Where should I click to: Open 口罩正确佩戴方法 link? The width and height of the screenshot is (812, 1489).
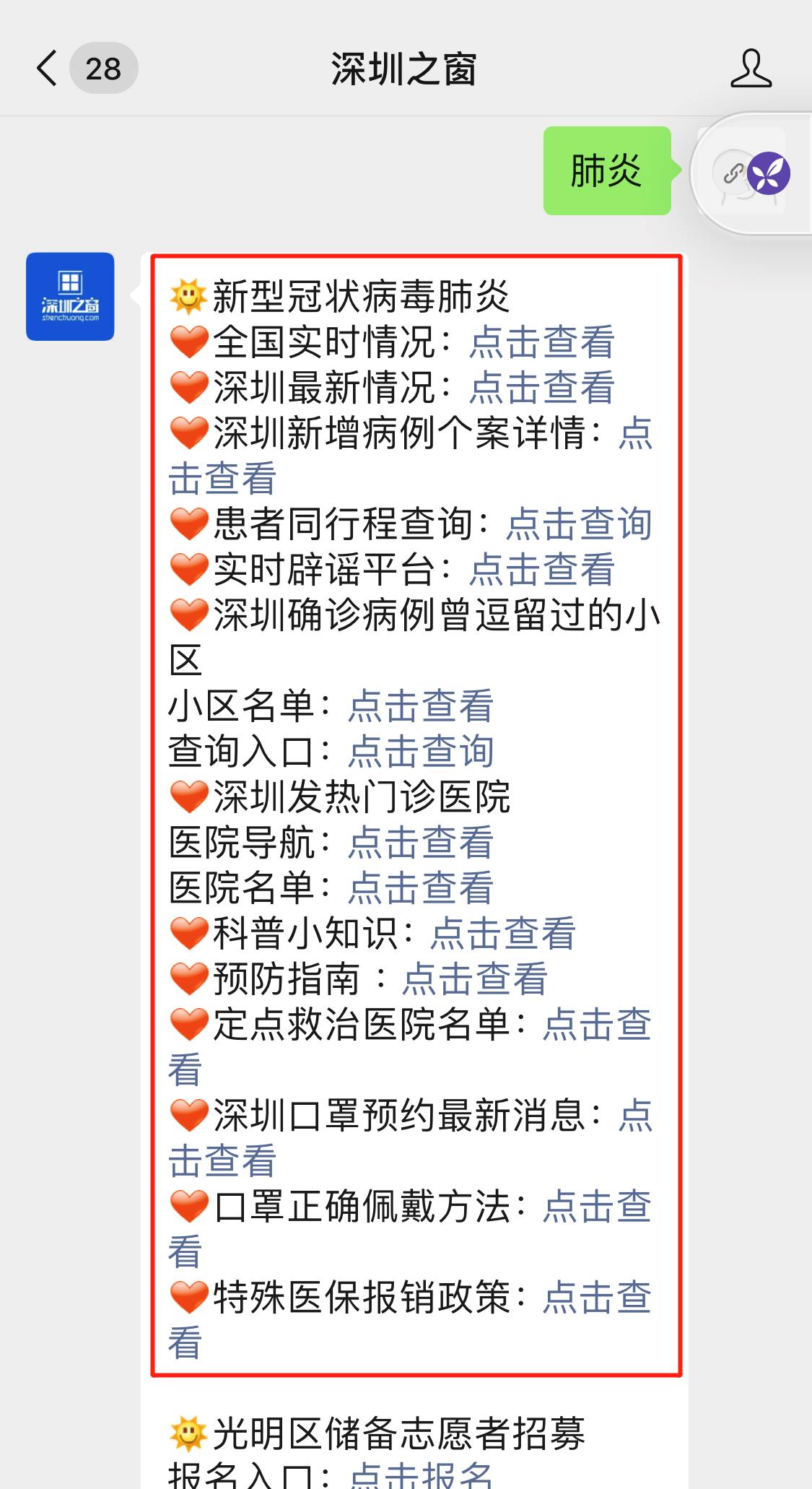pyautogui.click(x=596, y=1207)
